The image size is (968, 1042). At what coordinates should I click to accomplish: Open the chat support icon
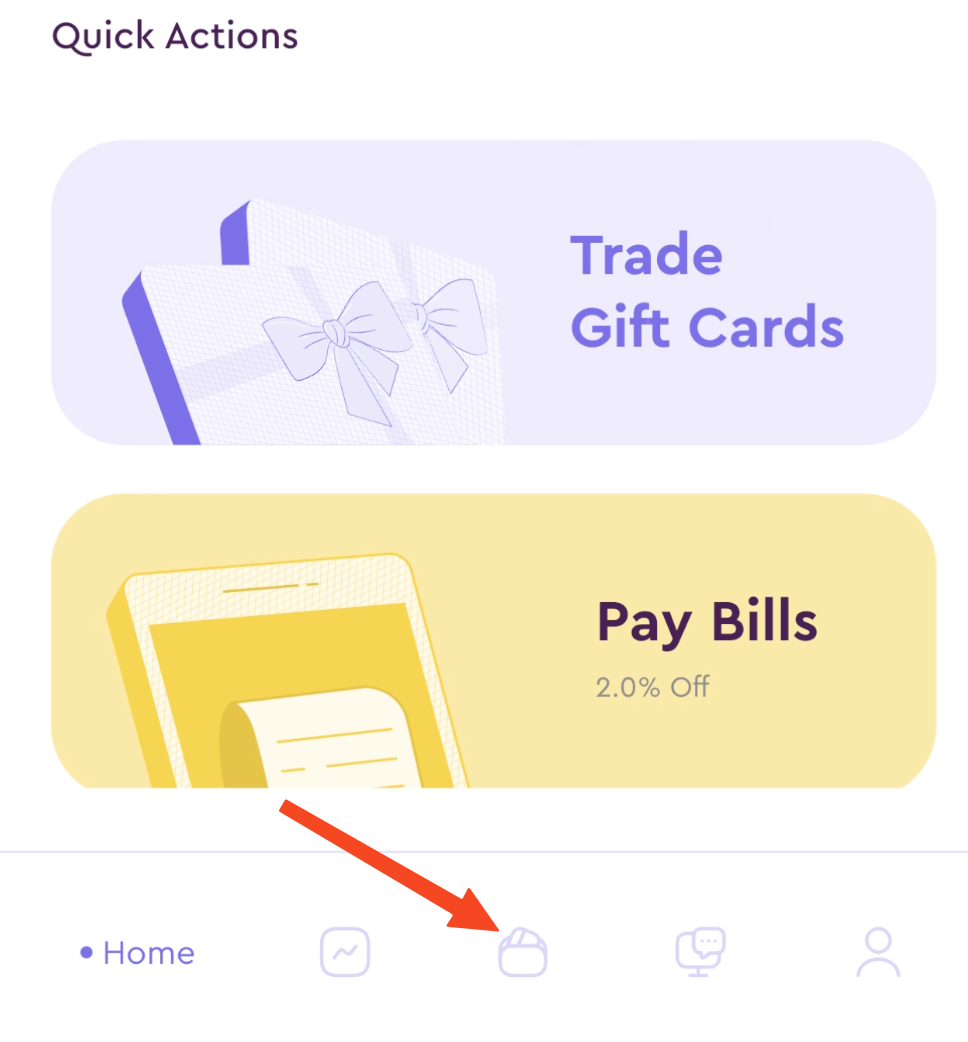point(700,951)
